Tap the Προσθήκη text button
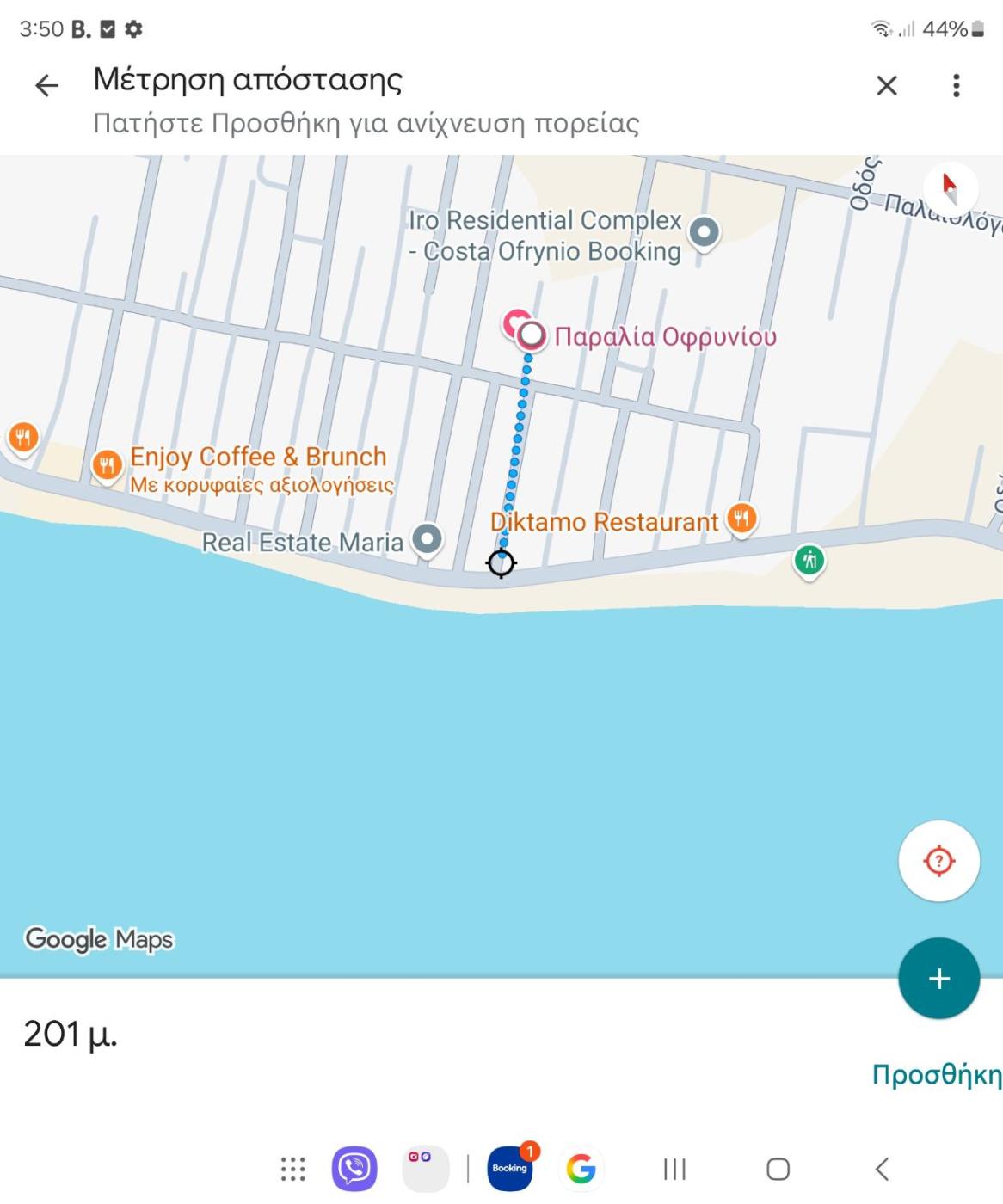Image resolution: width=1003 pixels, height=1204 pixels. point(936,1075)
